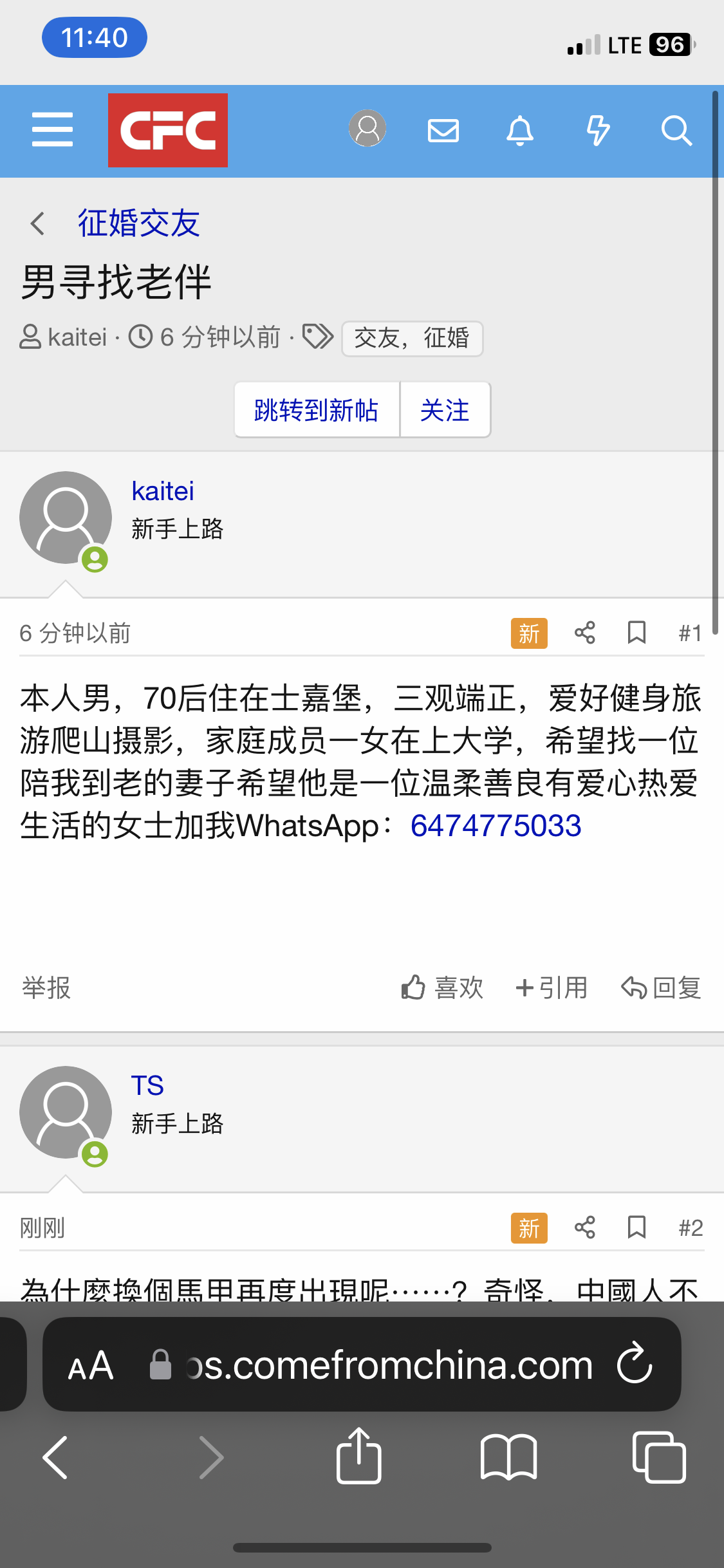Tap the WhatsApp number 6474775033

(496, 826)
